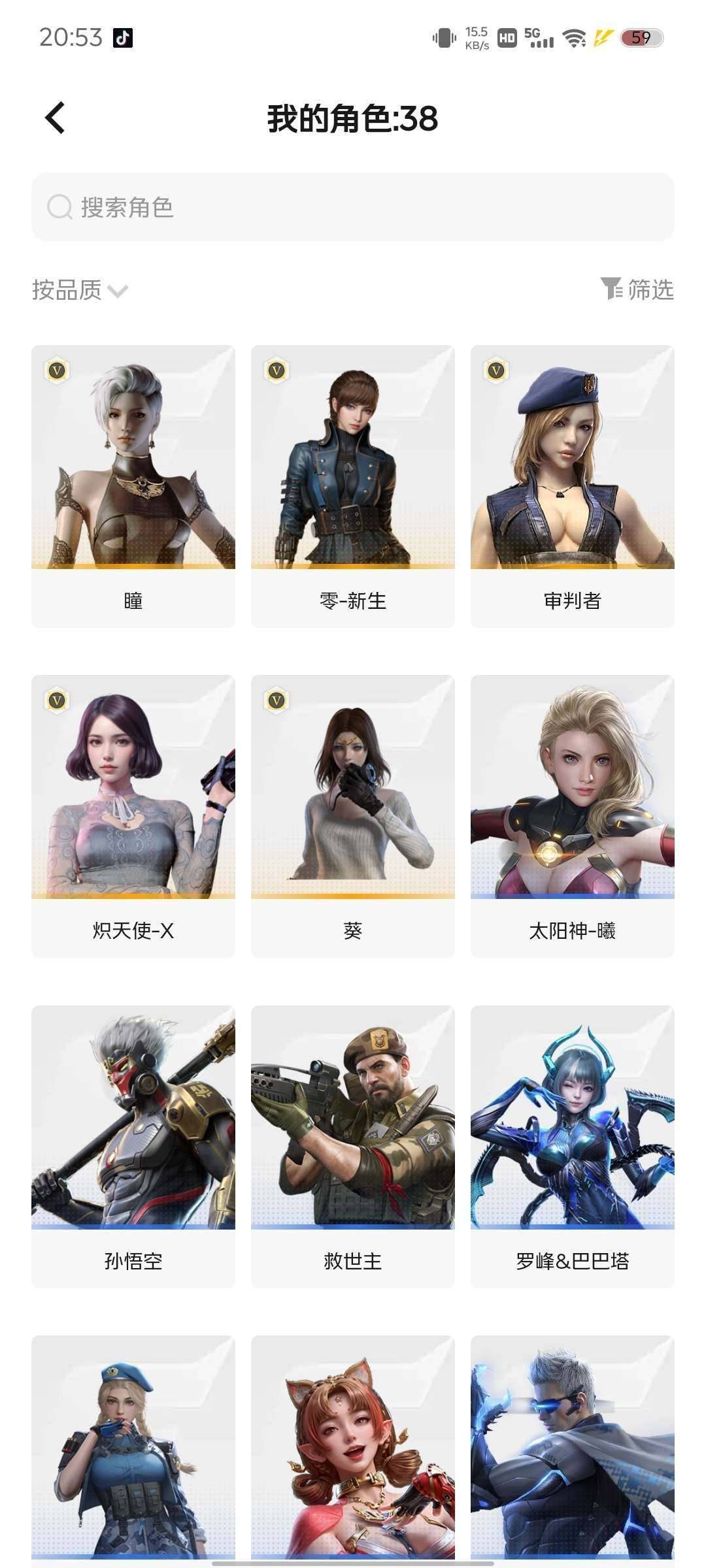Click inside the 搜索角色 search field
The height and width of the screenshot is (1568, 706).
tap(353, 208)
